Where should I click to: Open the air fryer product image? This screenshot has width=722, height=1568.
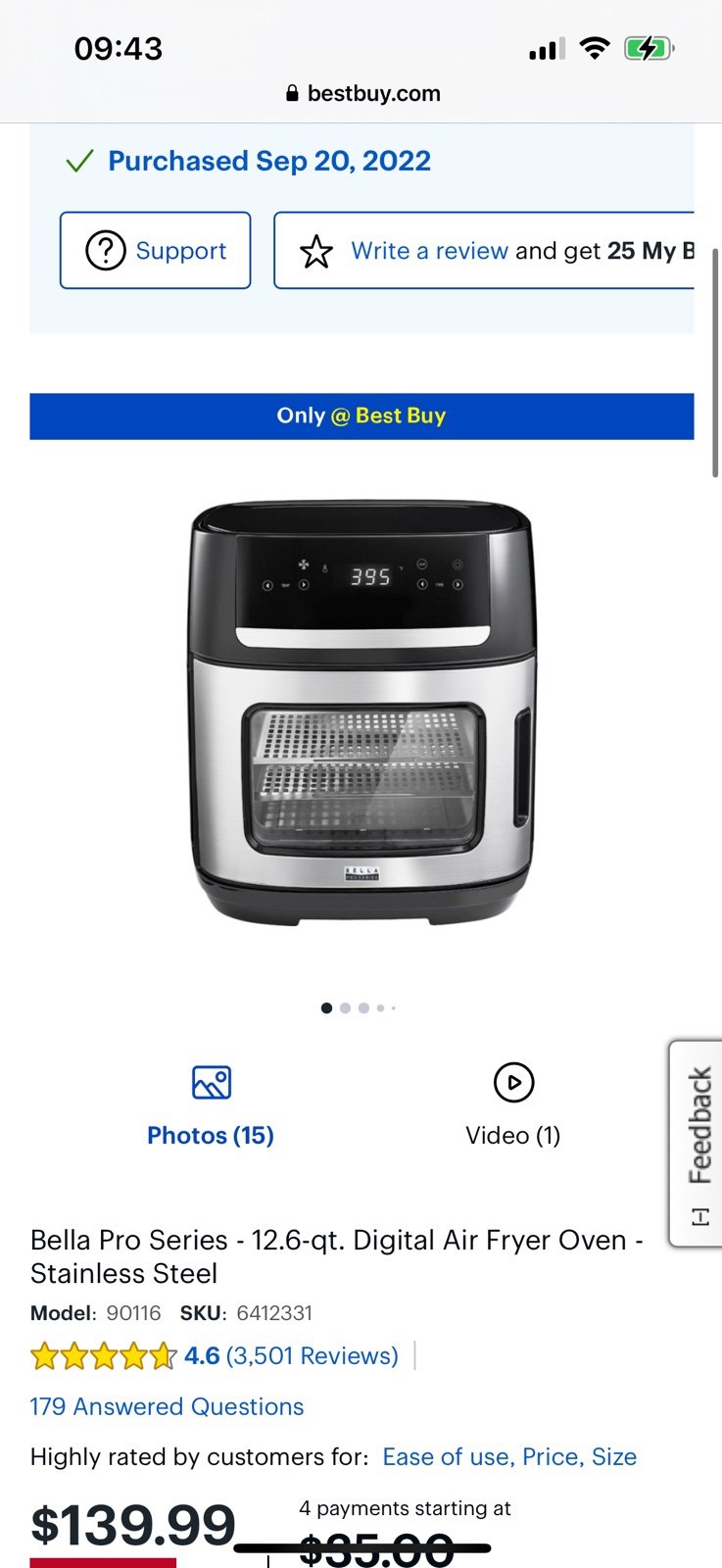(361, 712)
